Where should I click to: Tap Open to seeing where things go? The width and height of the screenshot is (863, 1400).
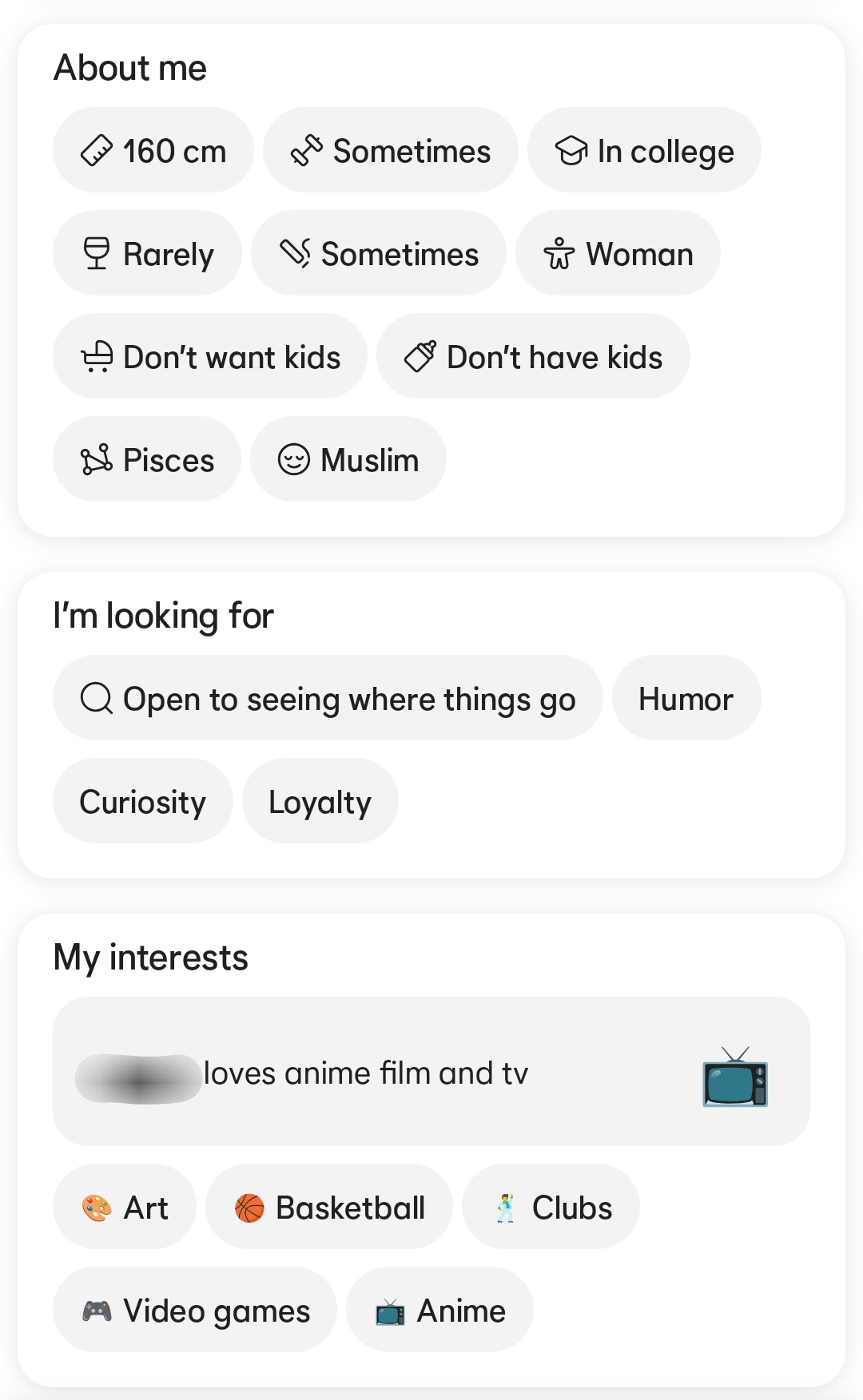pos(328,698)
